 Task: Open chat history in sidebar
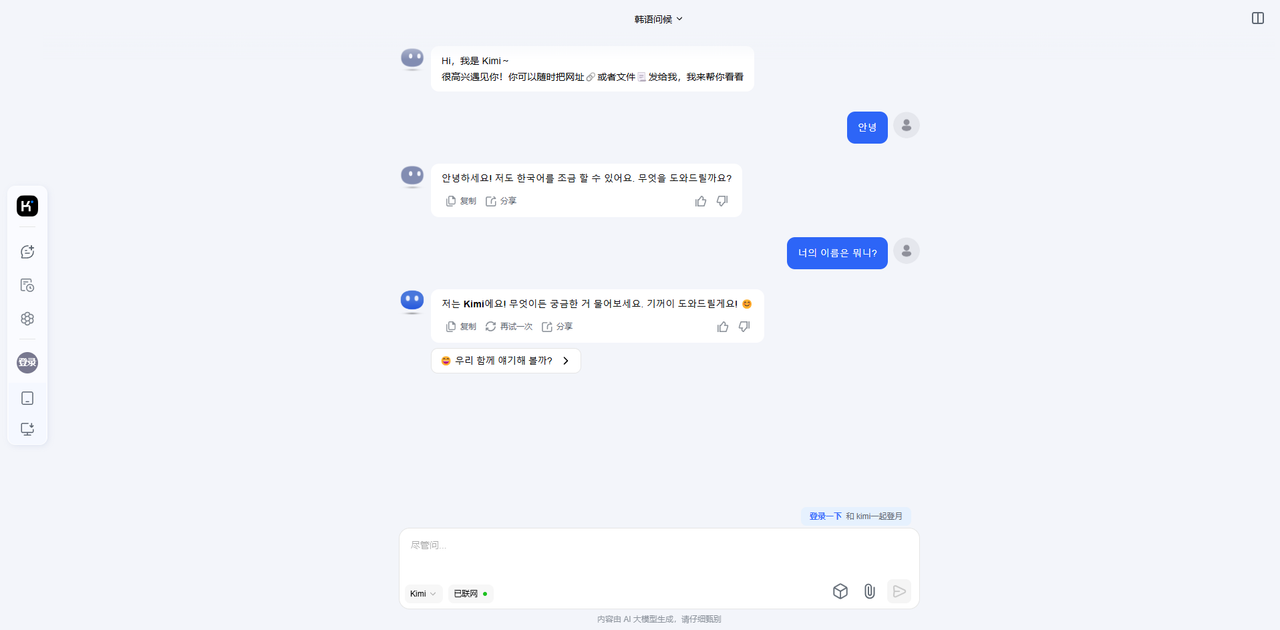pyautogui.click(x=27, y=285)
